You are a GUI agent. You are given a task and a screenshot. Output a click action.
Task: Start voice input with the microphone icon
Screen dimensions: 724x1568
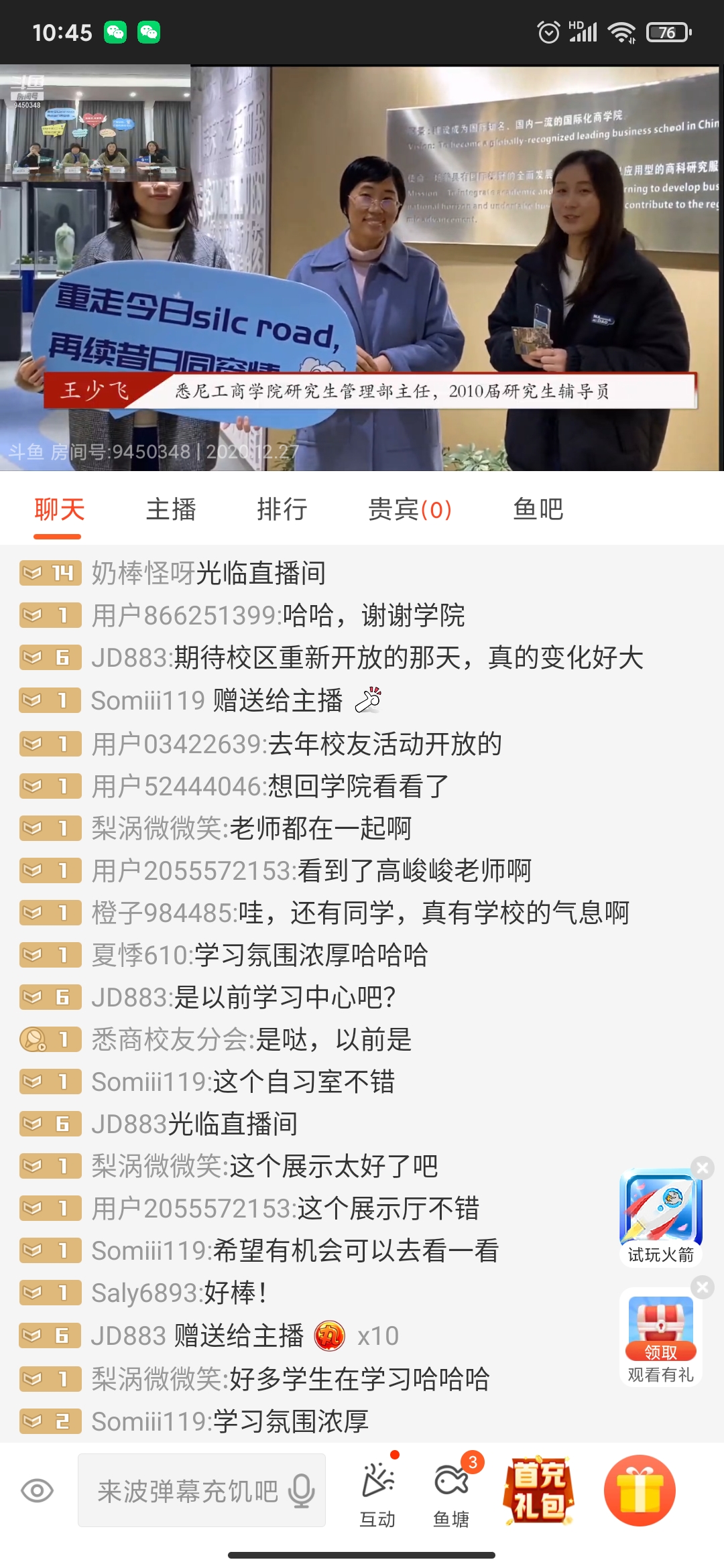pyautogui.click(x=301, y=1491)
